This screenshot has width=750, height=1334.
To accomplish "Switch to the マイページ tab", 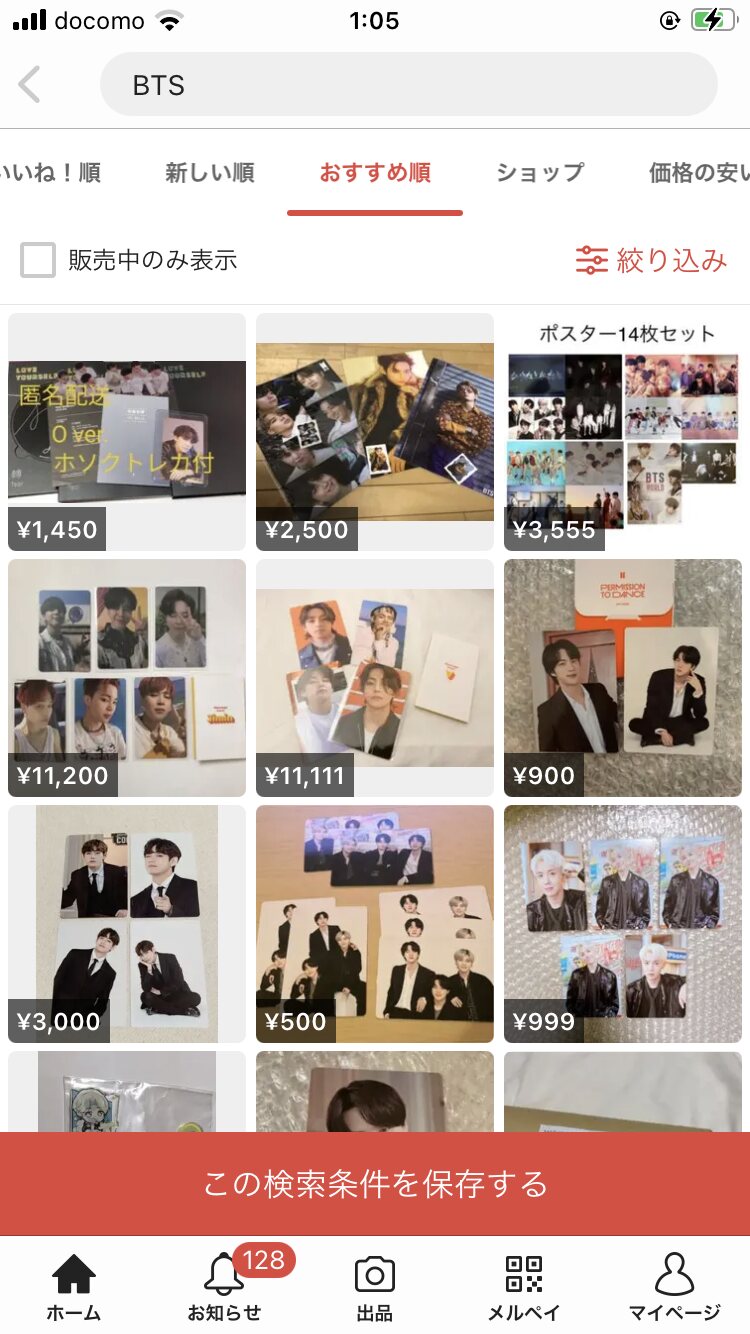I will (674, 1288).
